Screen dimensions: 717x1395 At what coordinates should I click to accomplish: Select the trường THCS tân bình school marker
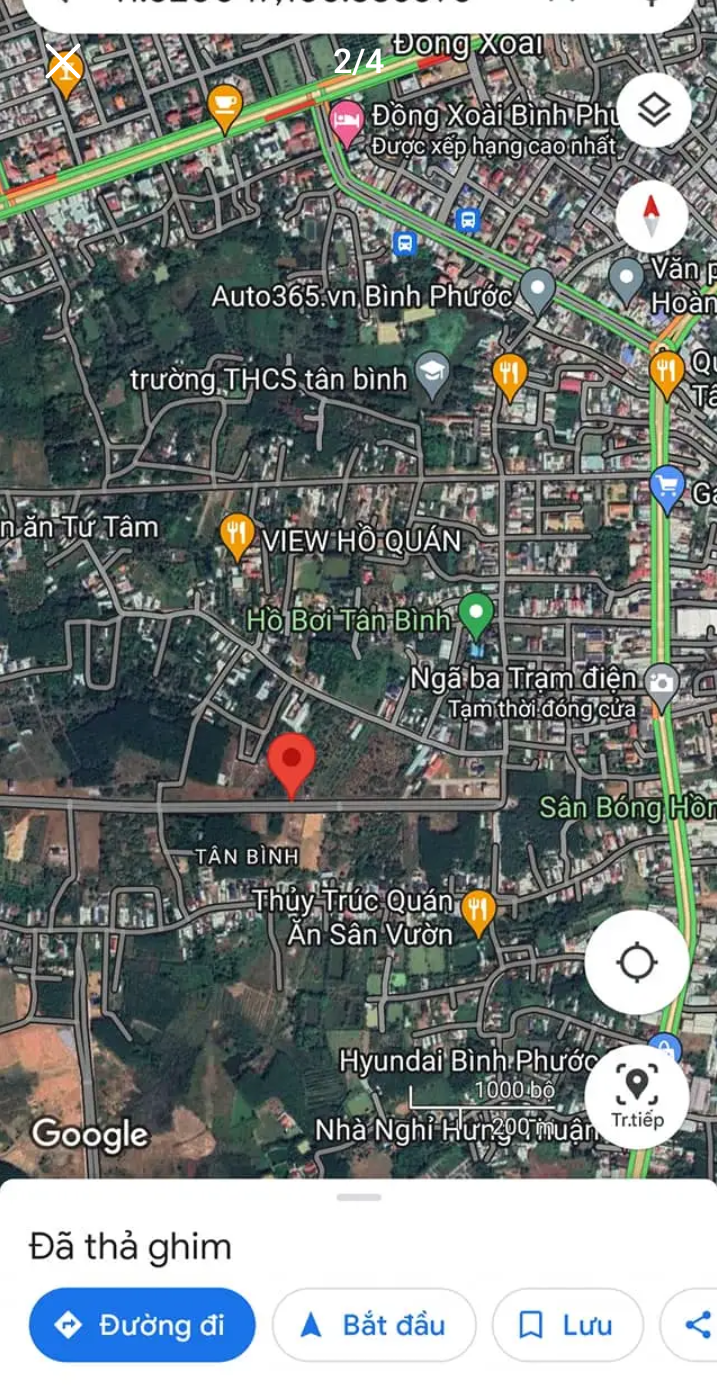pos(433,376)
